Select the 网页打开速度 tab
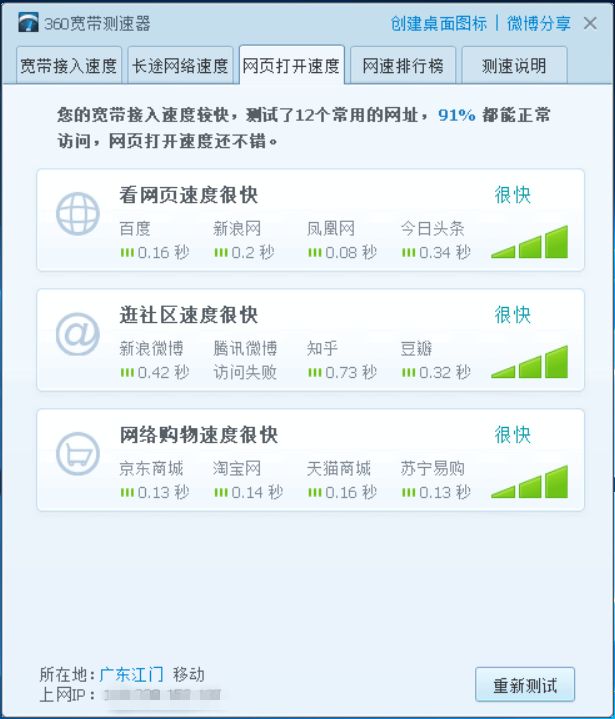The image size is (615, 719). point(291,66)
